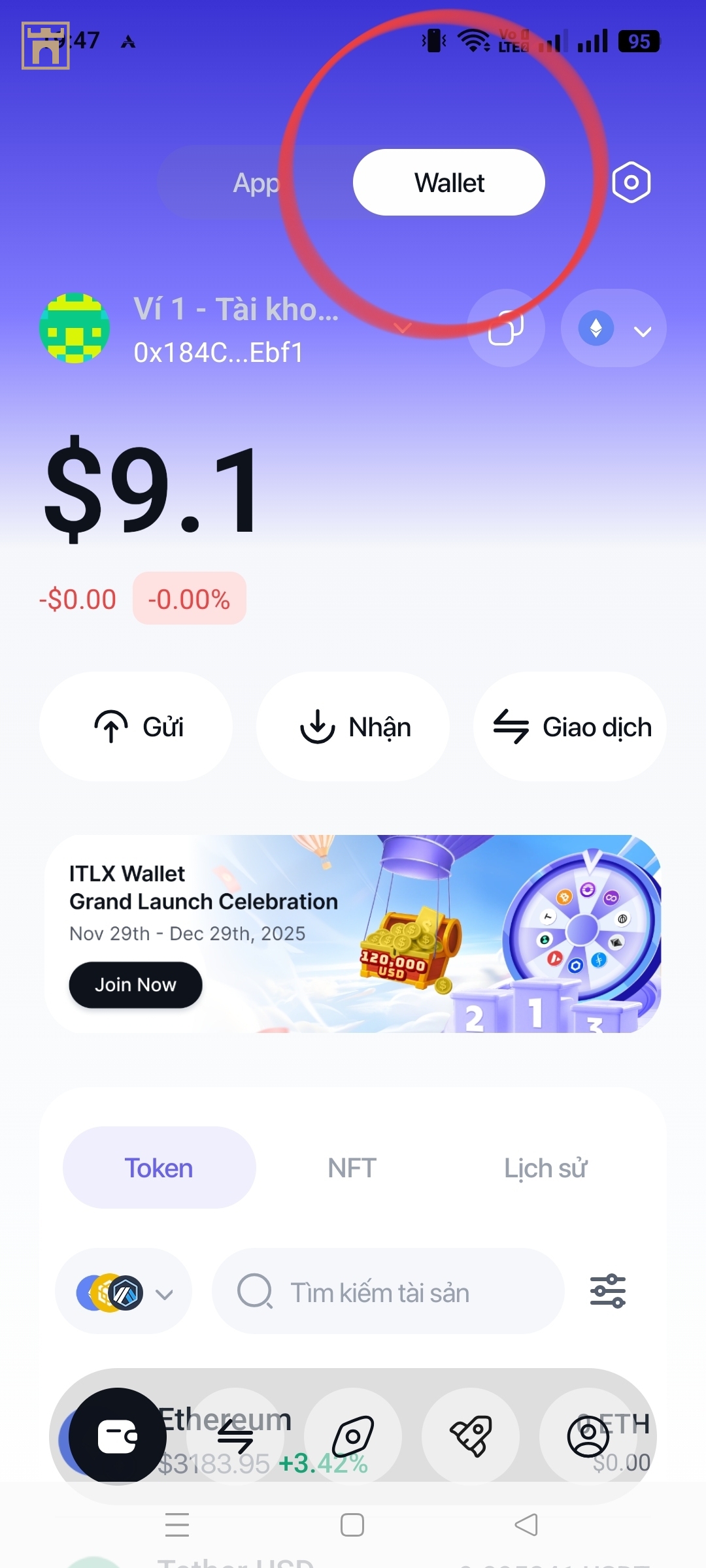Tap Gửi to send funds

click(136, 727)
